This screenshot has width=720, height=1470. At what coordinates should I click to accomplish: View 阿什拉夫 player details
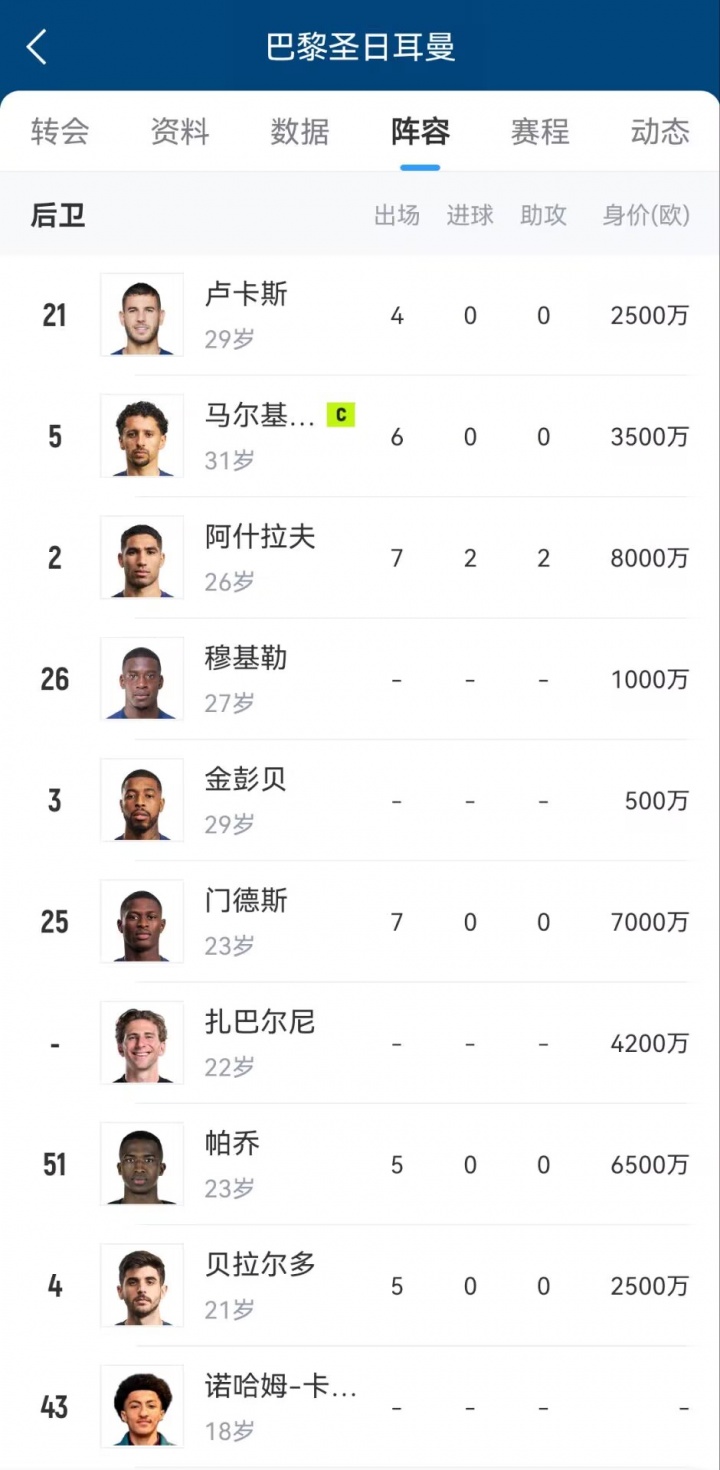coord(360,558)
